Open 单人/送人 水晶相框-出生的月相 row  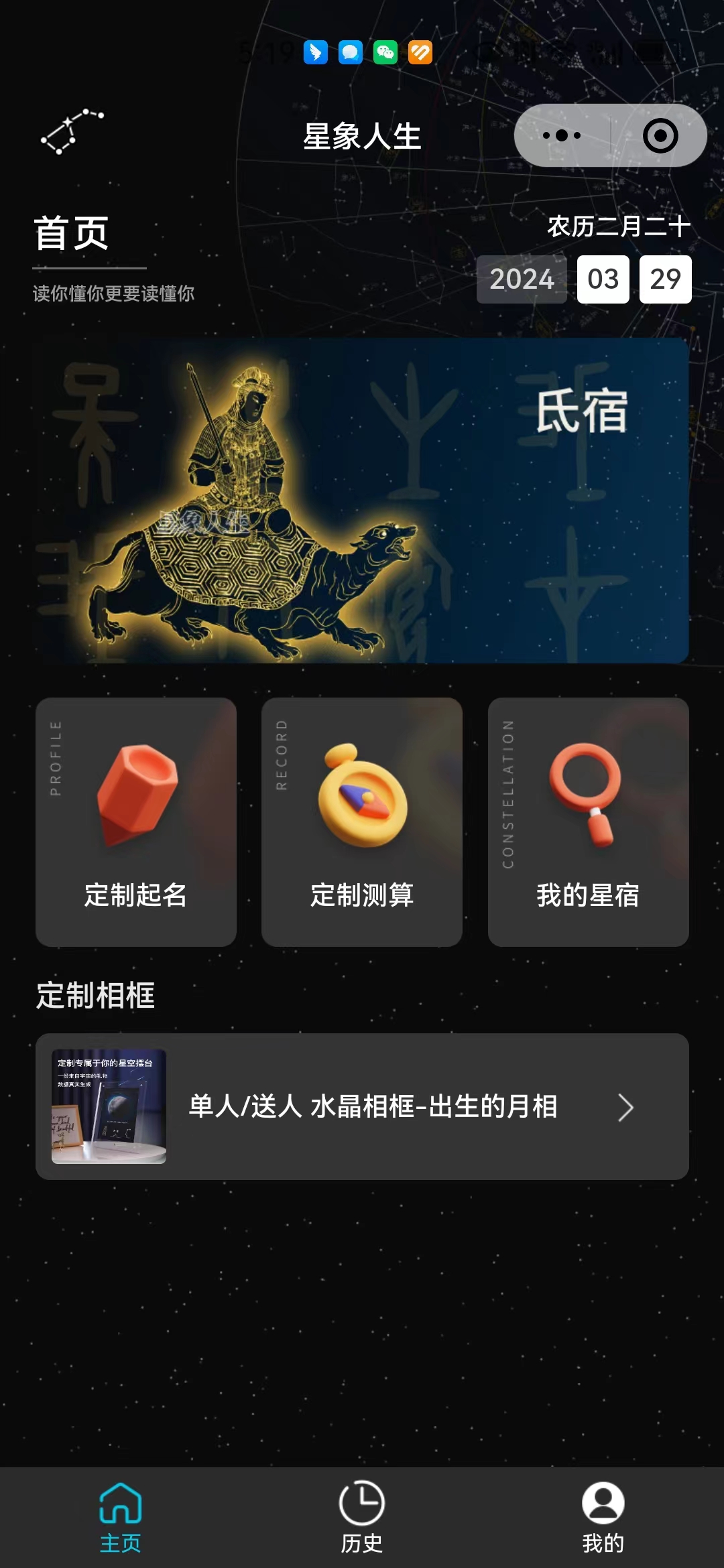[x=362, y=1106]
